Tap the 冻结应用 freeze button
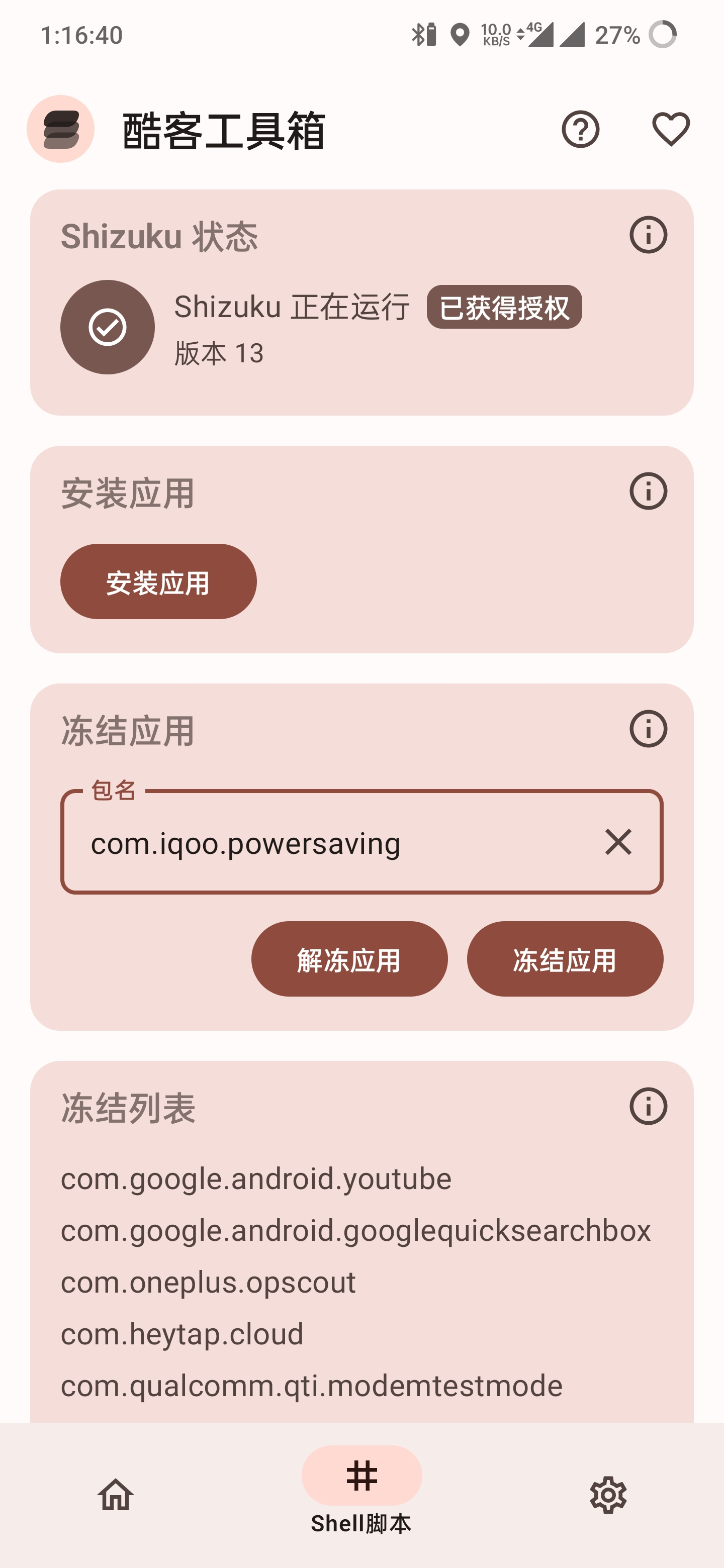 565,959
